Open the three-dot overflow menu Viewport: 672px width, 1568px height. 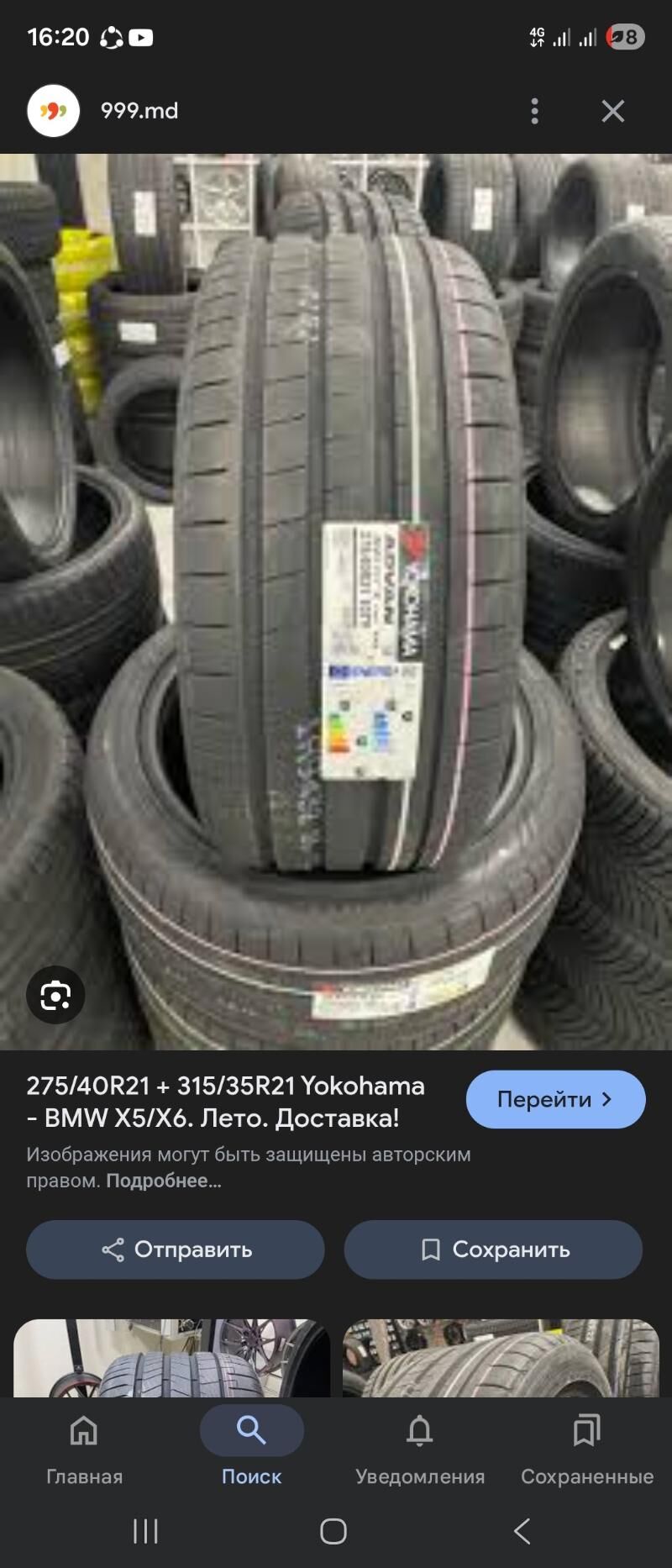[534, 111]
